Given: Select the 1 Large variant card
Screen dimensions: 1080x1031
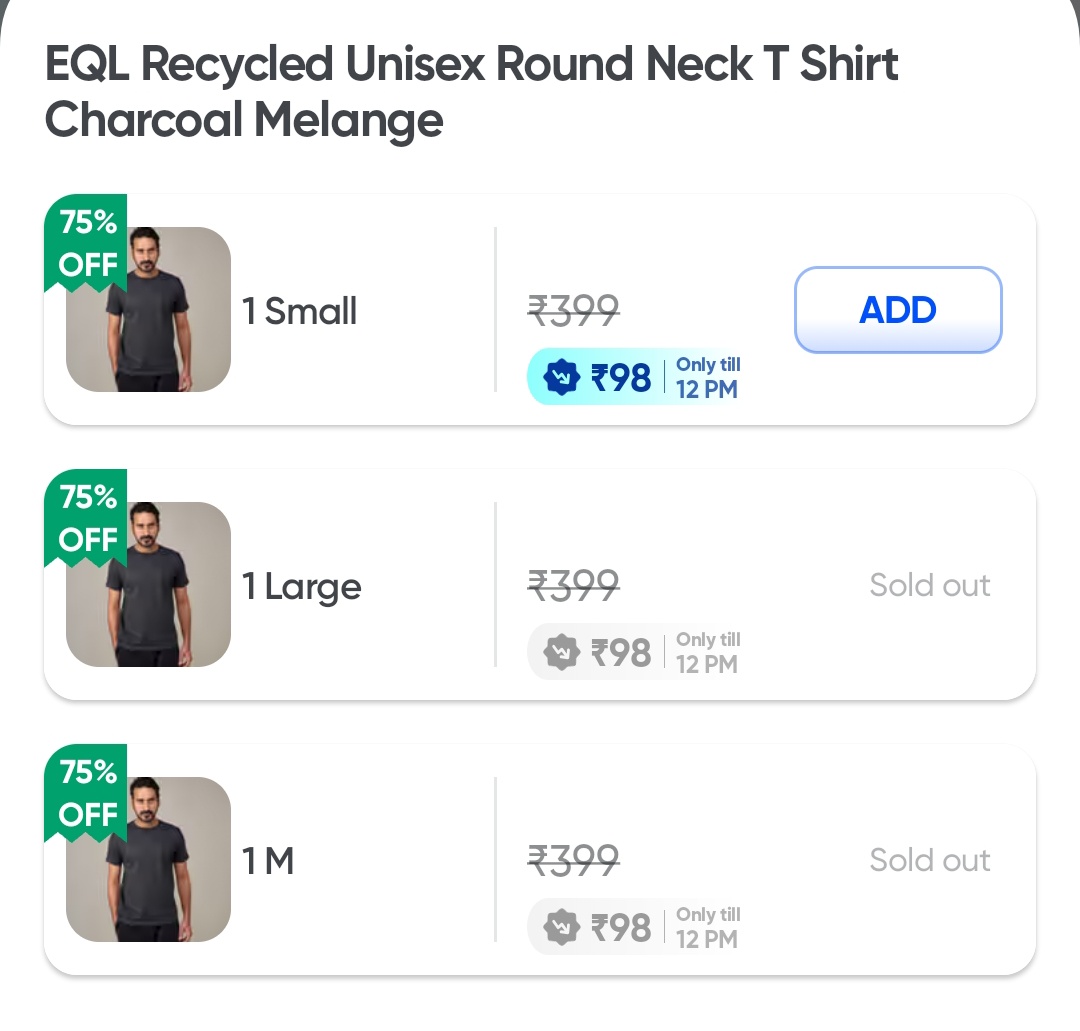Looking at the screenshot, I should pos(302,586).
